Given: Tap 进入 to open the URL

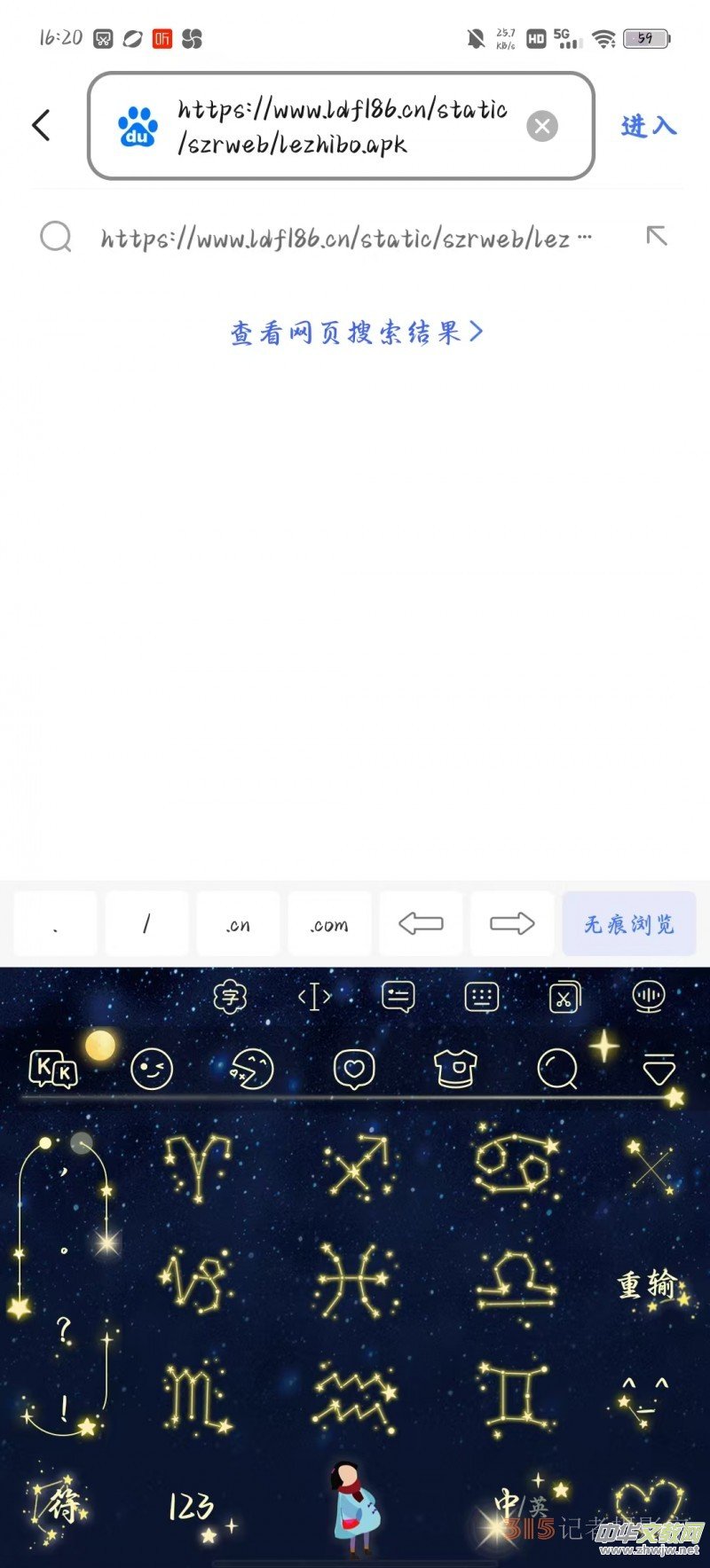Looking at the screenshot, I should pos(649,126).
